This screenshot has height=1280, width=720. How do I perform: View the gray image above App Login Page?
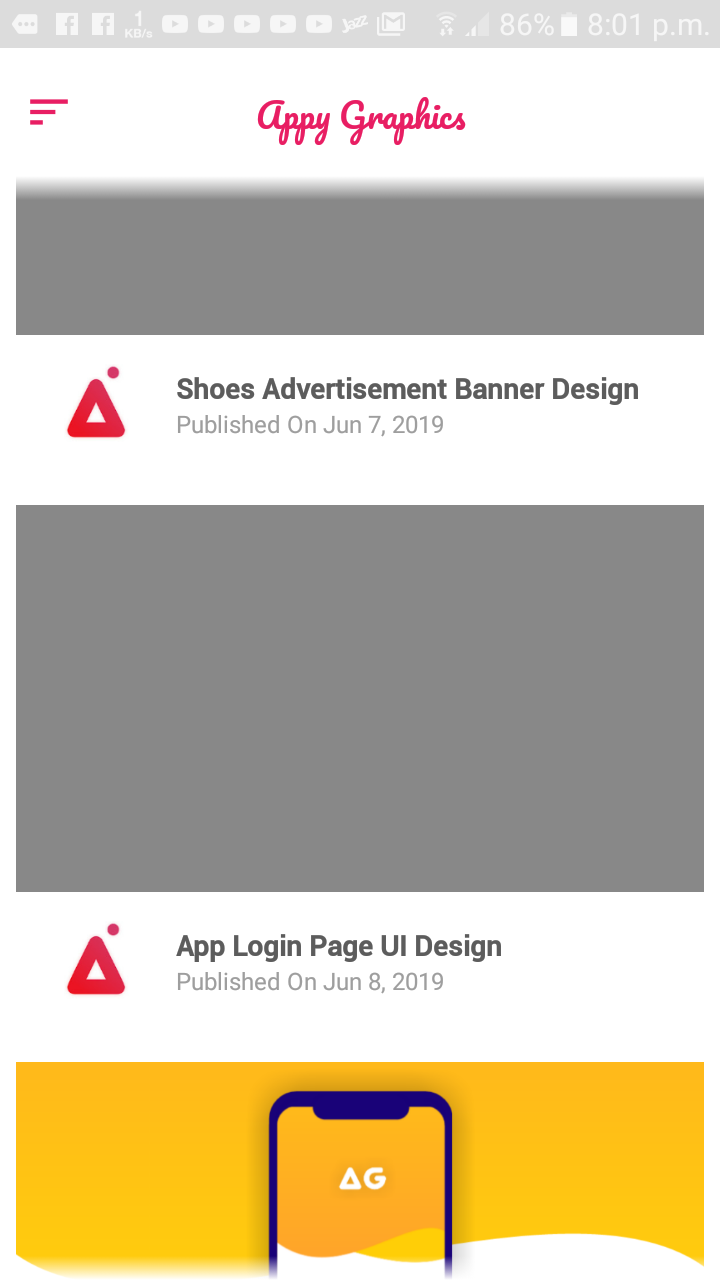[x=360, y=698]
